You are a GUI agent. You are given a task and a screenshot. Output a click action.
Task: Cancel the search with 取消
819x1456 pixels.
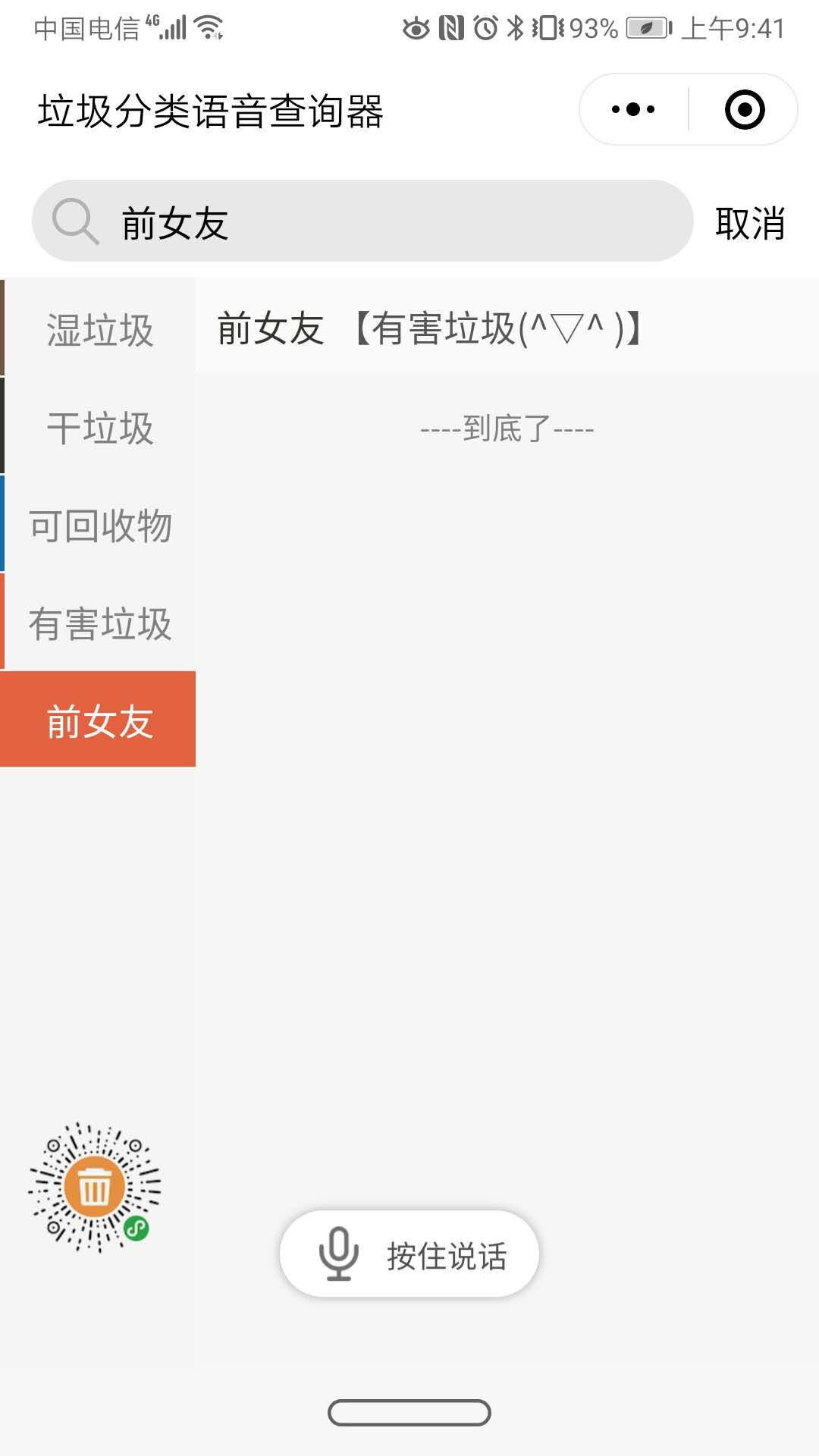coord(750,224)
